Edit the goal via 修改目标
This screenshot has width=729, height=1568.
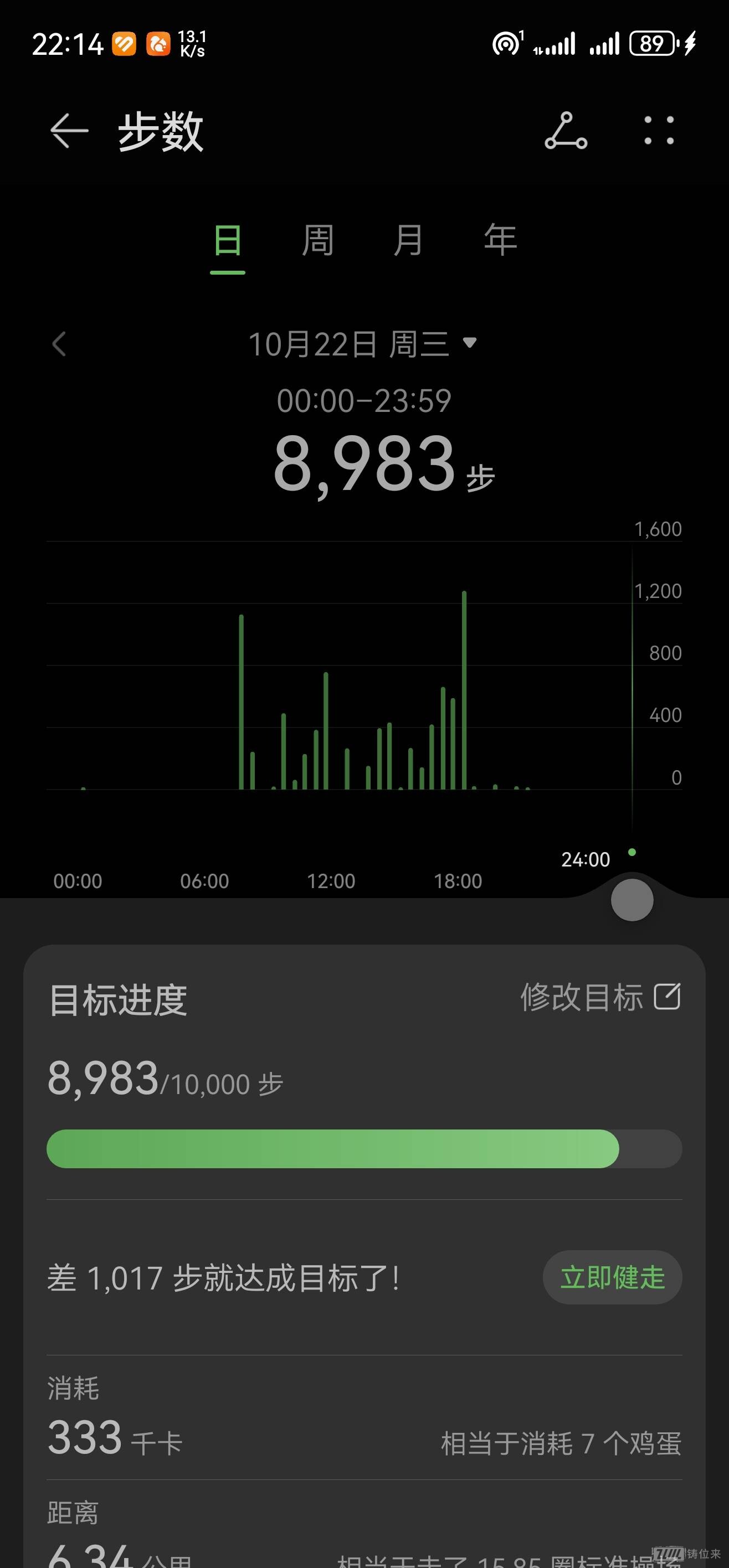coord(600,997)
